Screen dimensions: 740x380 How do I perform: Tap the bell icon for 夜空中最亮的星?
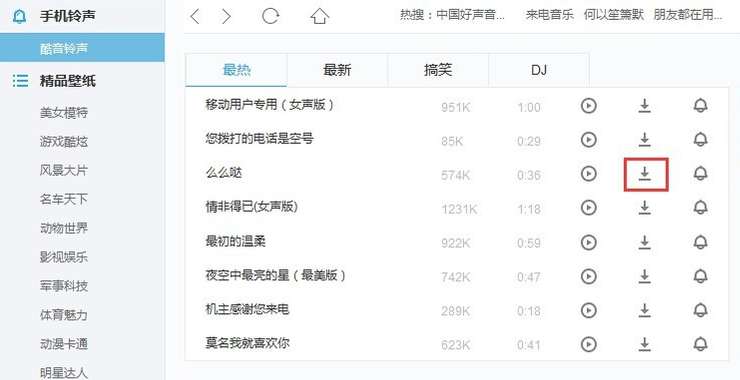700,276
